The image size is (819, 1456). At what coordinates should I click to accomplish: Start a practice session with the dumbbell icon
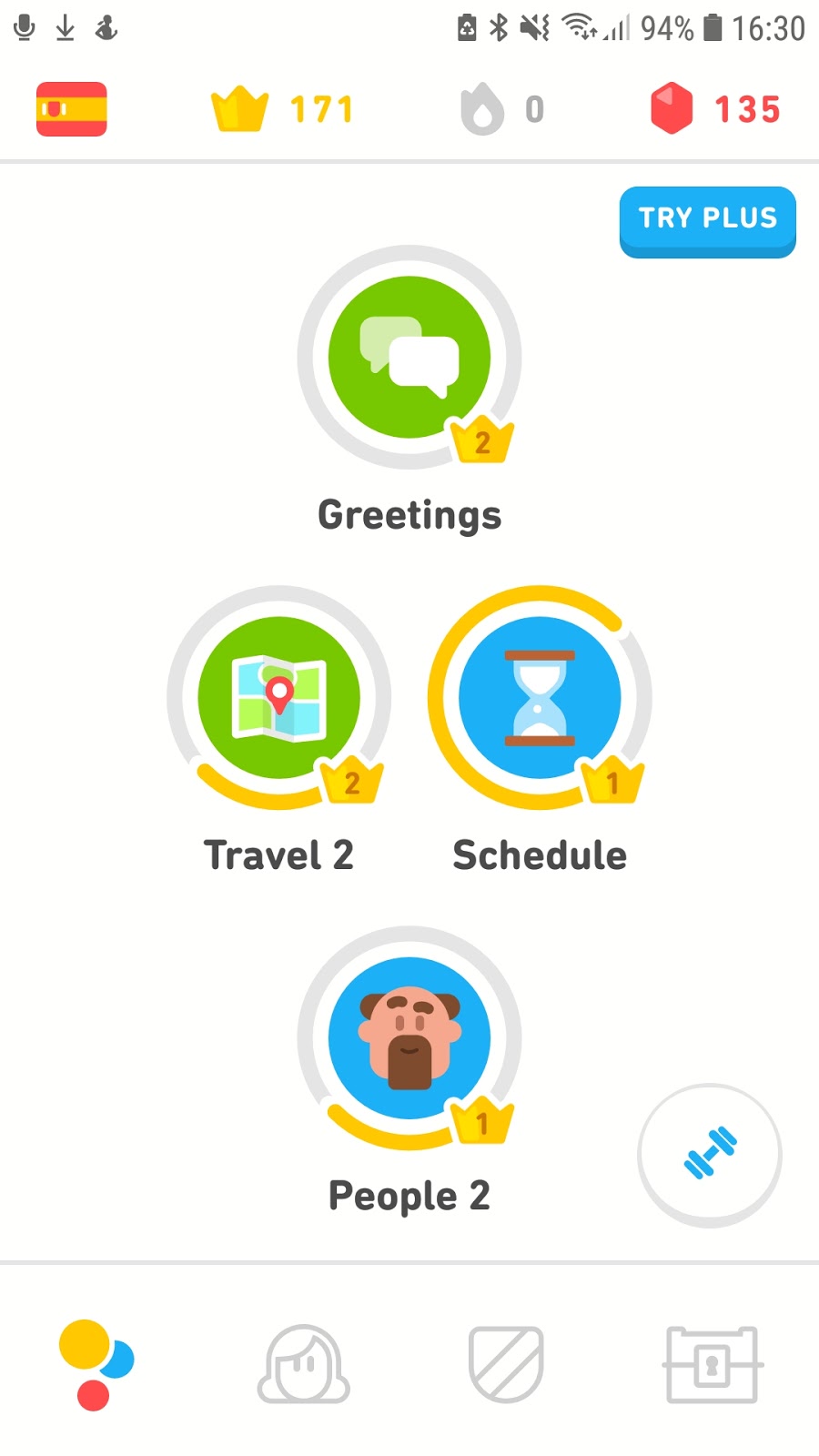(710, 1154)
